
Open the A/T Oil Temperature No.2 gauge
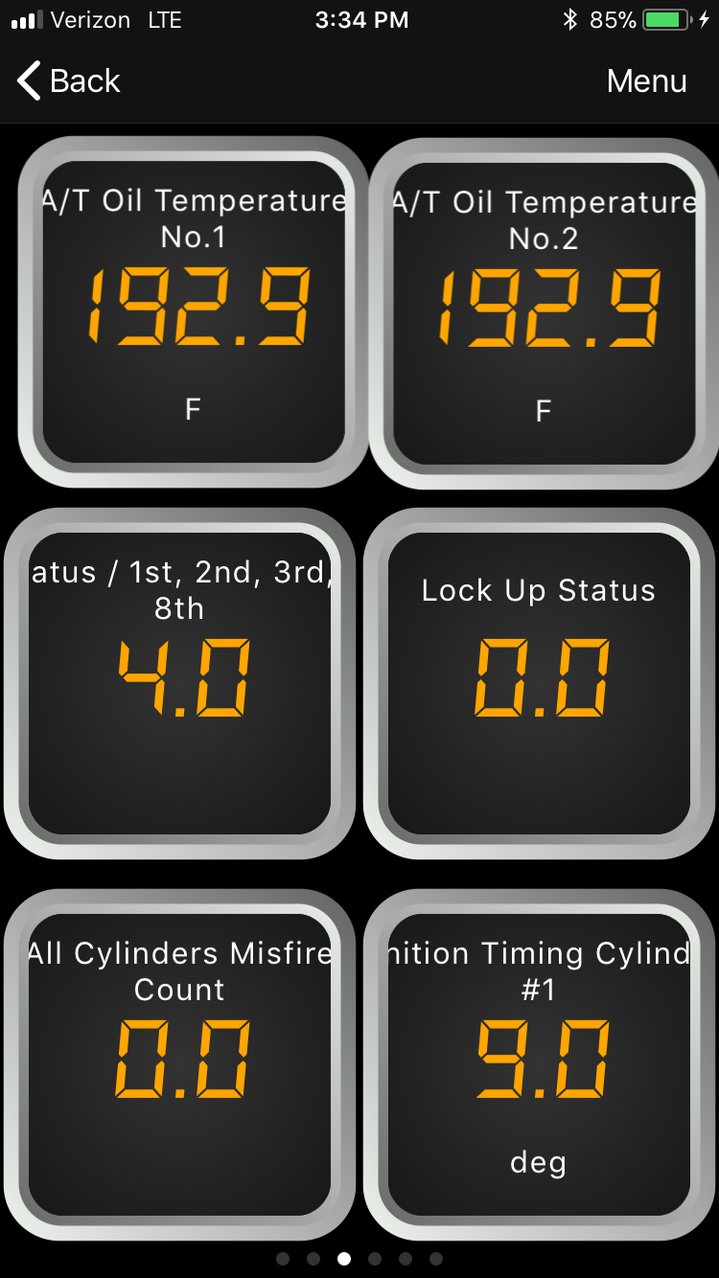pyautogui.click(x=543, y=312)
